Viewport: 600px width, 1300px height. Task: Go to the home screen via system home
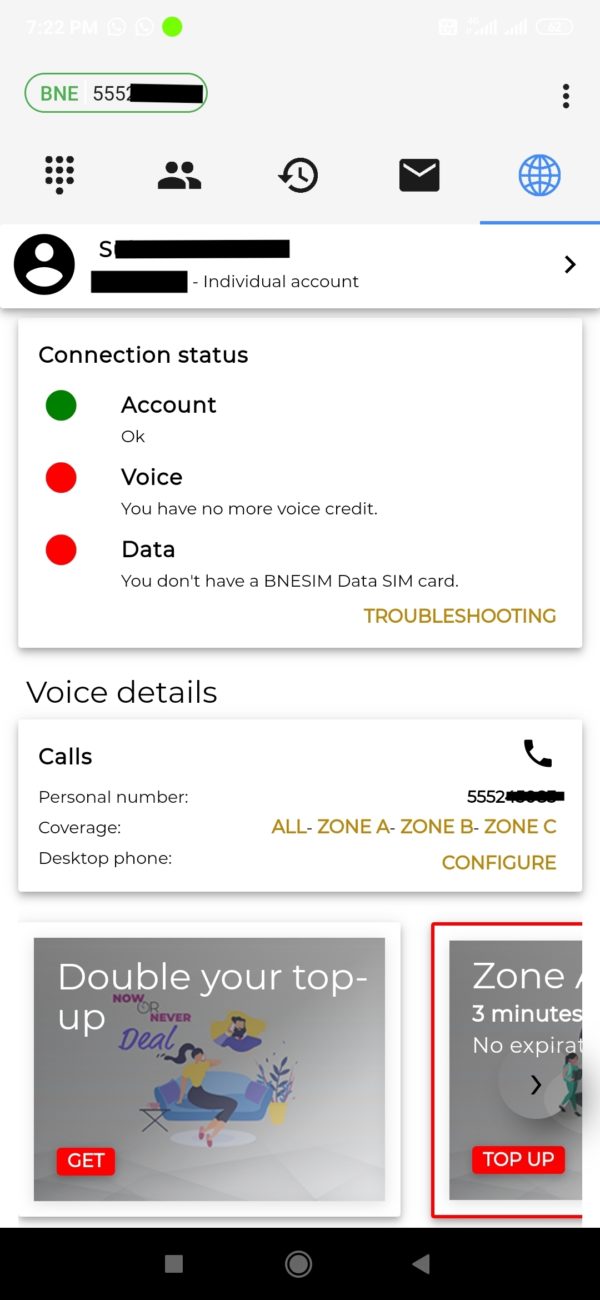(298, 1264)
